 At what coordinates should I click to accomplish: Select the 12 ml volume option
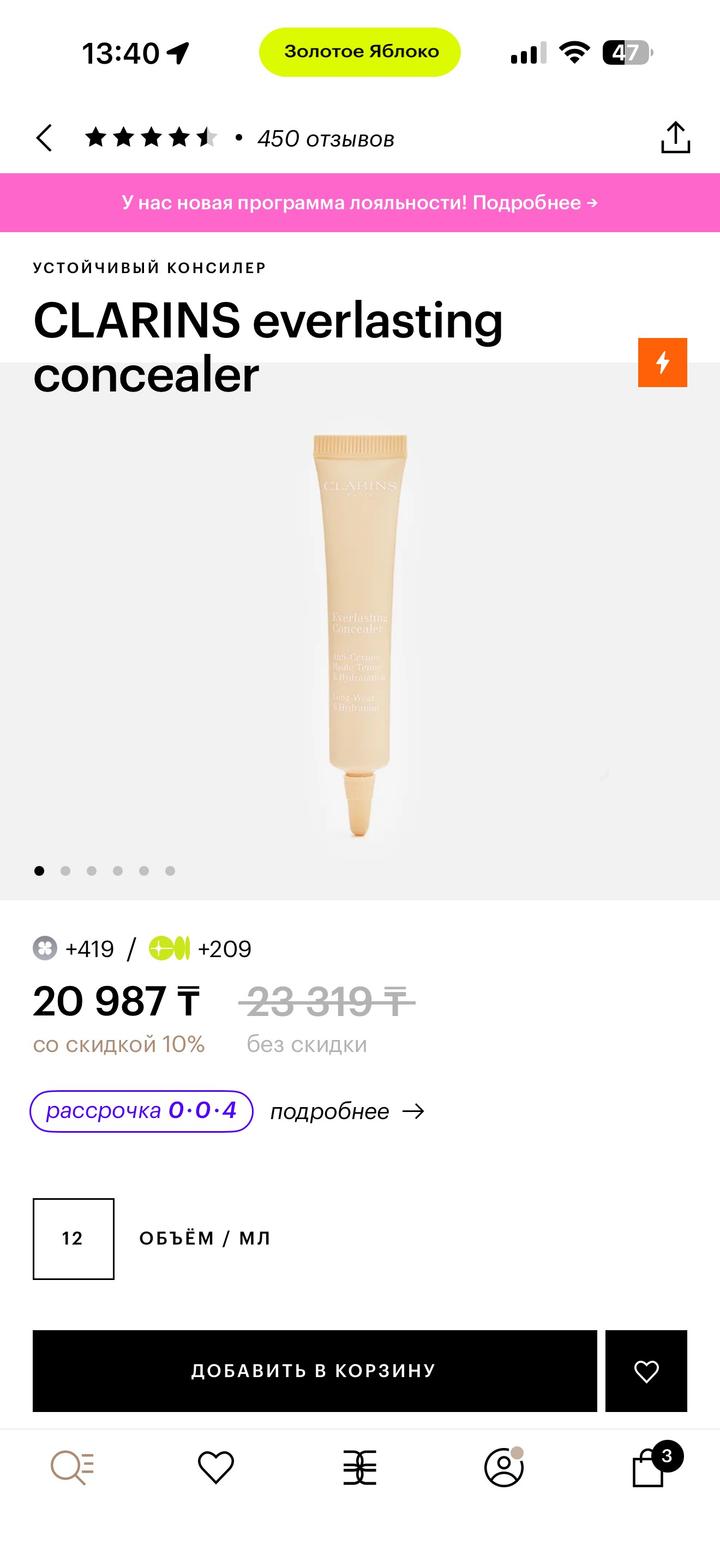pyautogui.click(x=73, y=1239)
